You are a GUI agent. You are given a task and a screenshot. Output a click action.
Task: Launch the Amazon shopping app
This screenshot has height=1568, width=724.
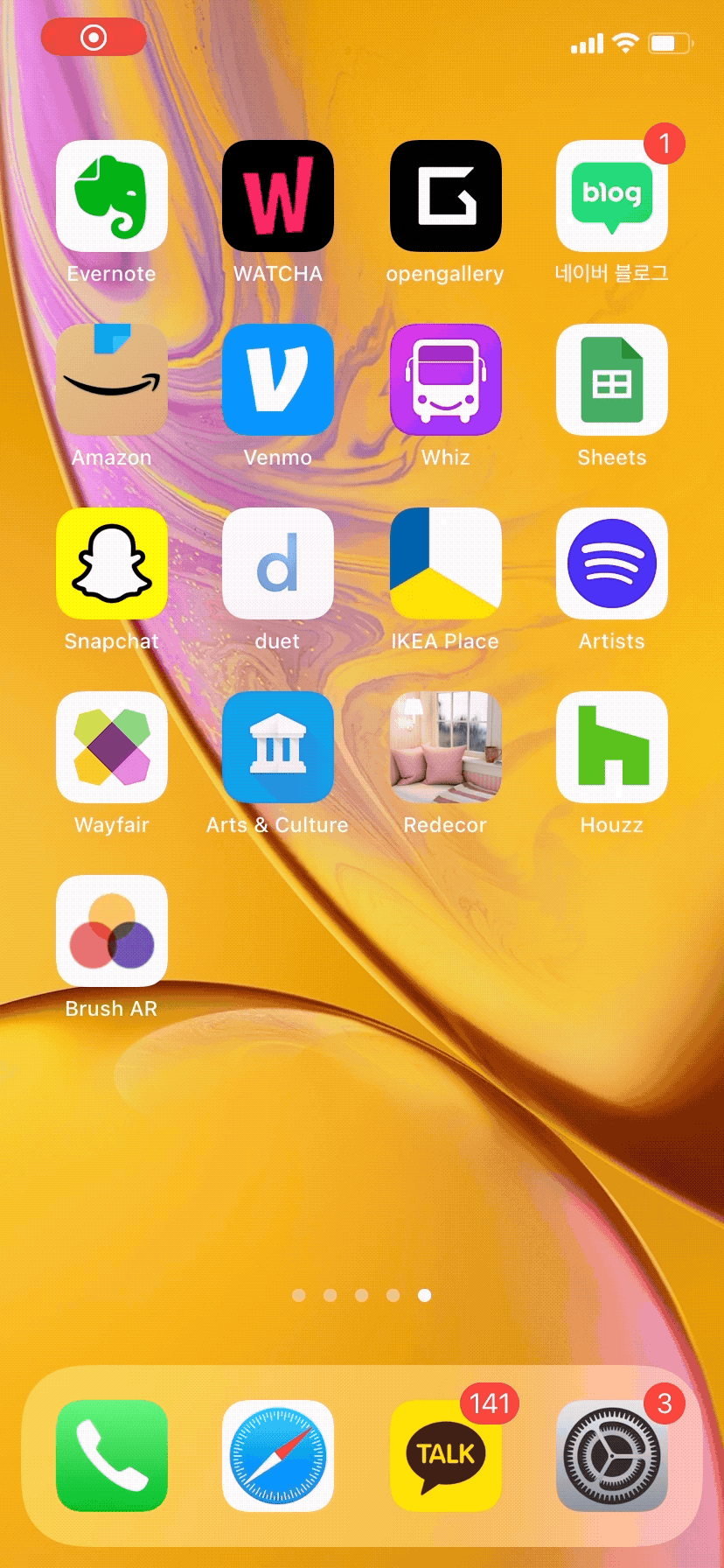point(112,380)
